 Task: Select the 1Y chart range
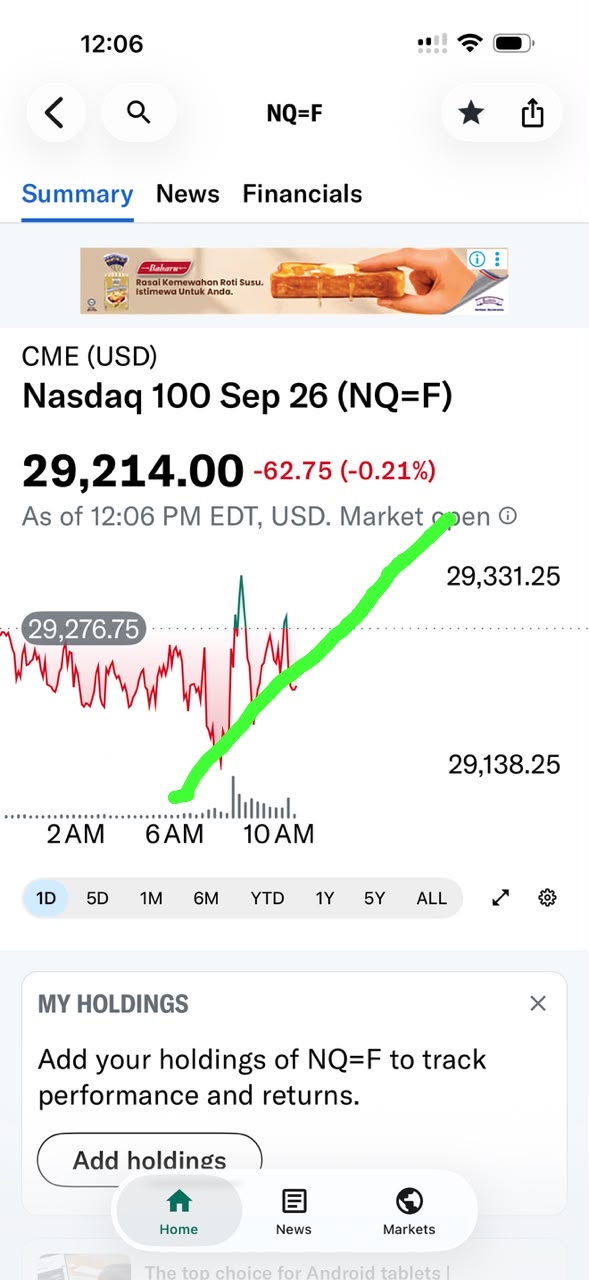[325, 898]
